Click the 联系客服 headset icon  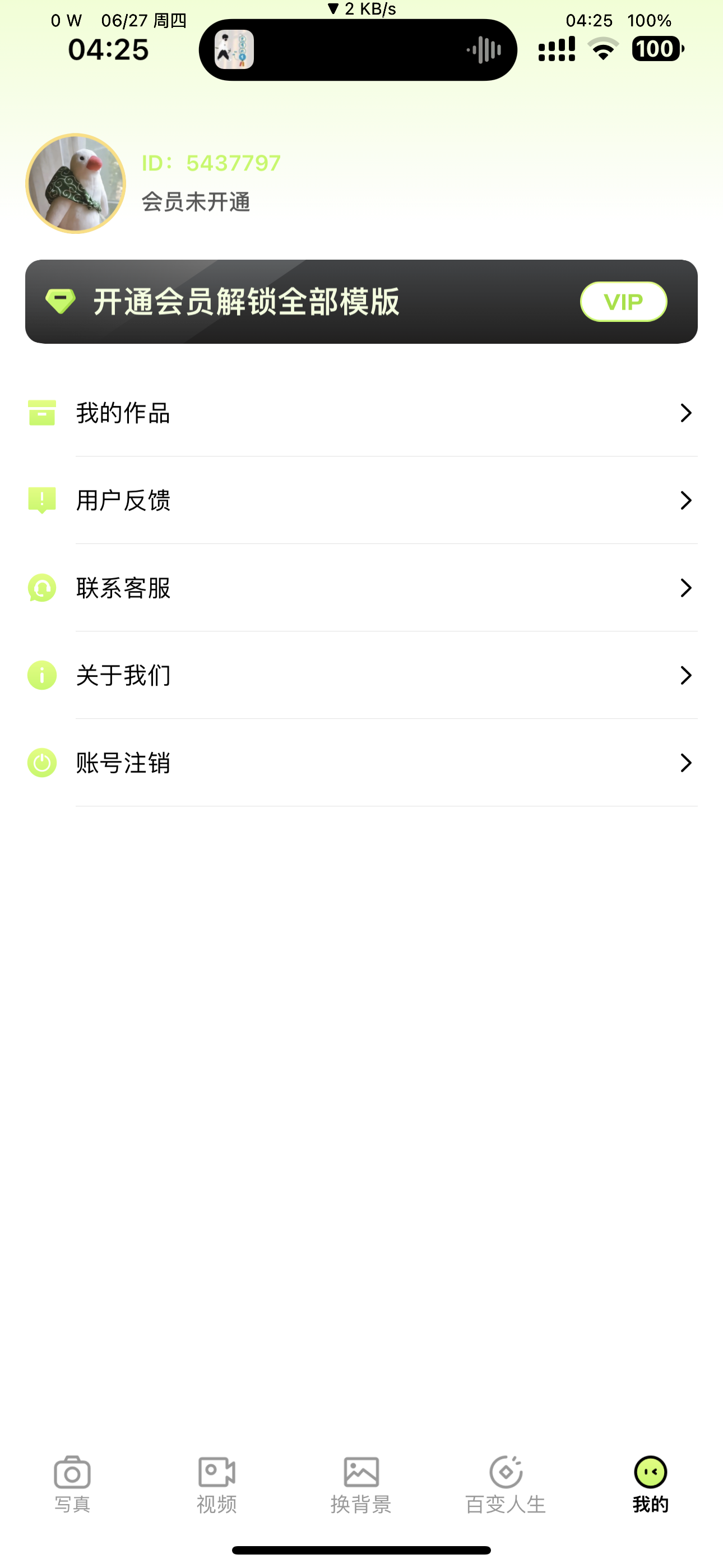point(41,588)
